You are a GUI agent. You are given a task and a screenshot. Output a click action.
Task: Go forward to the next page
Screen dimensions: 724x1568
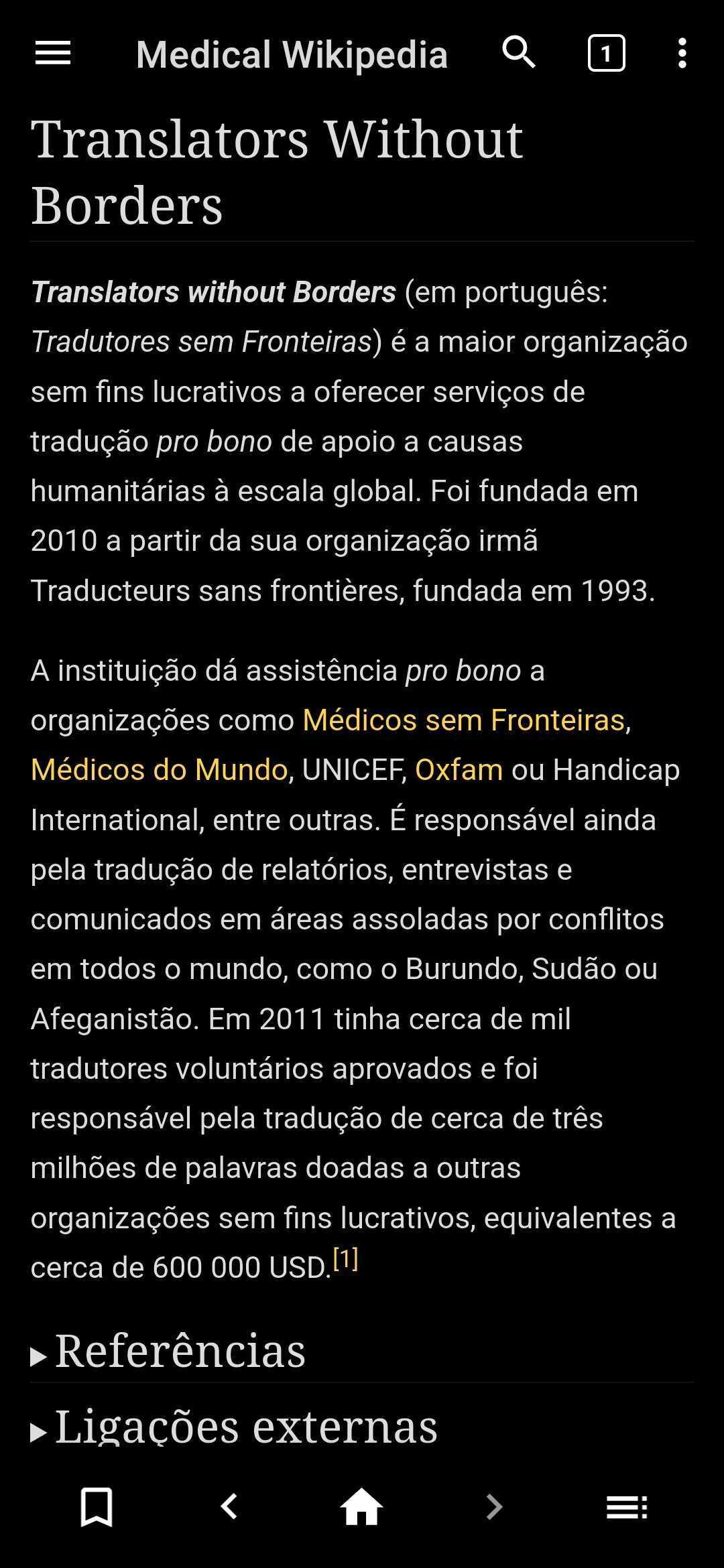point(494,1507)
